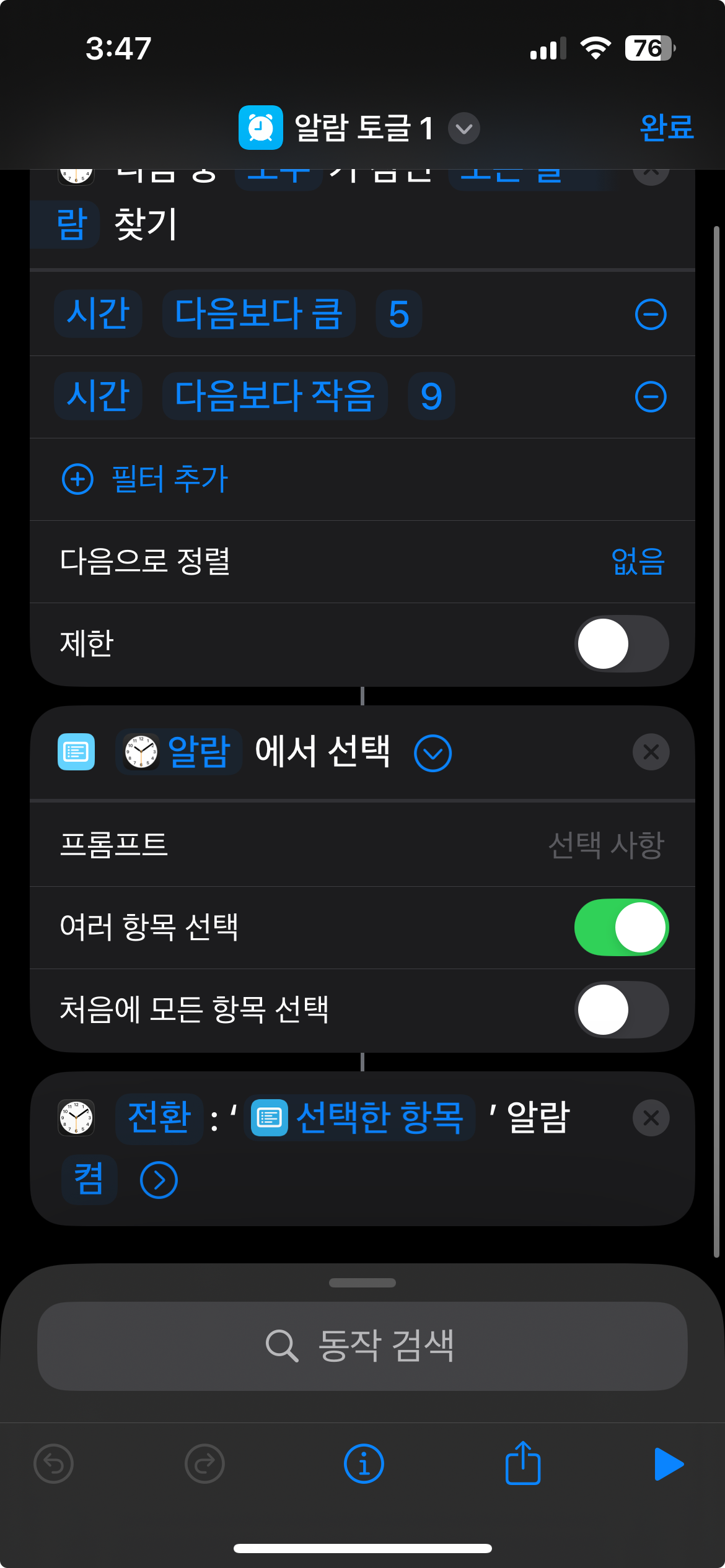
Task: Share this shortcut
Action: 523,1463
